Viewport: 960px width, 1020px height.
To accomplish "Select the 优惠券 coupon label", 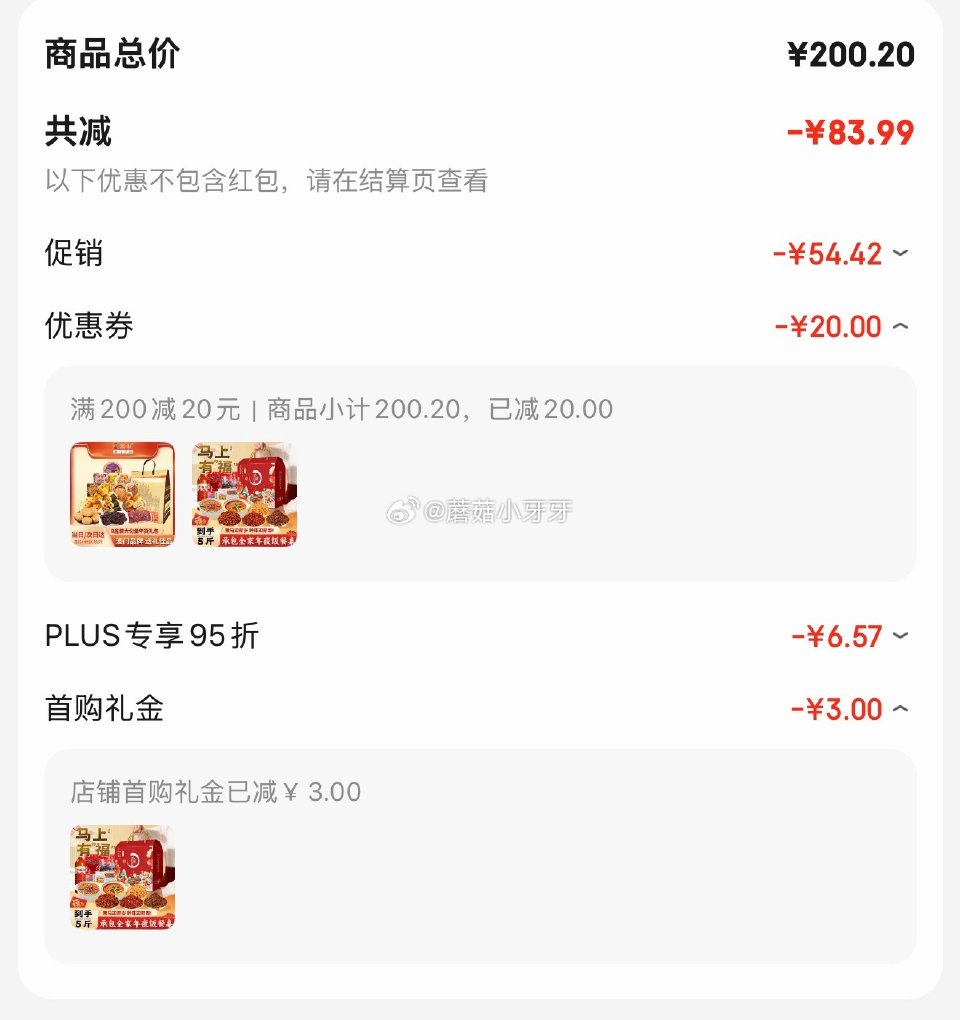I will coord(89,327).
